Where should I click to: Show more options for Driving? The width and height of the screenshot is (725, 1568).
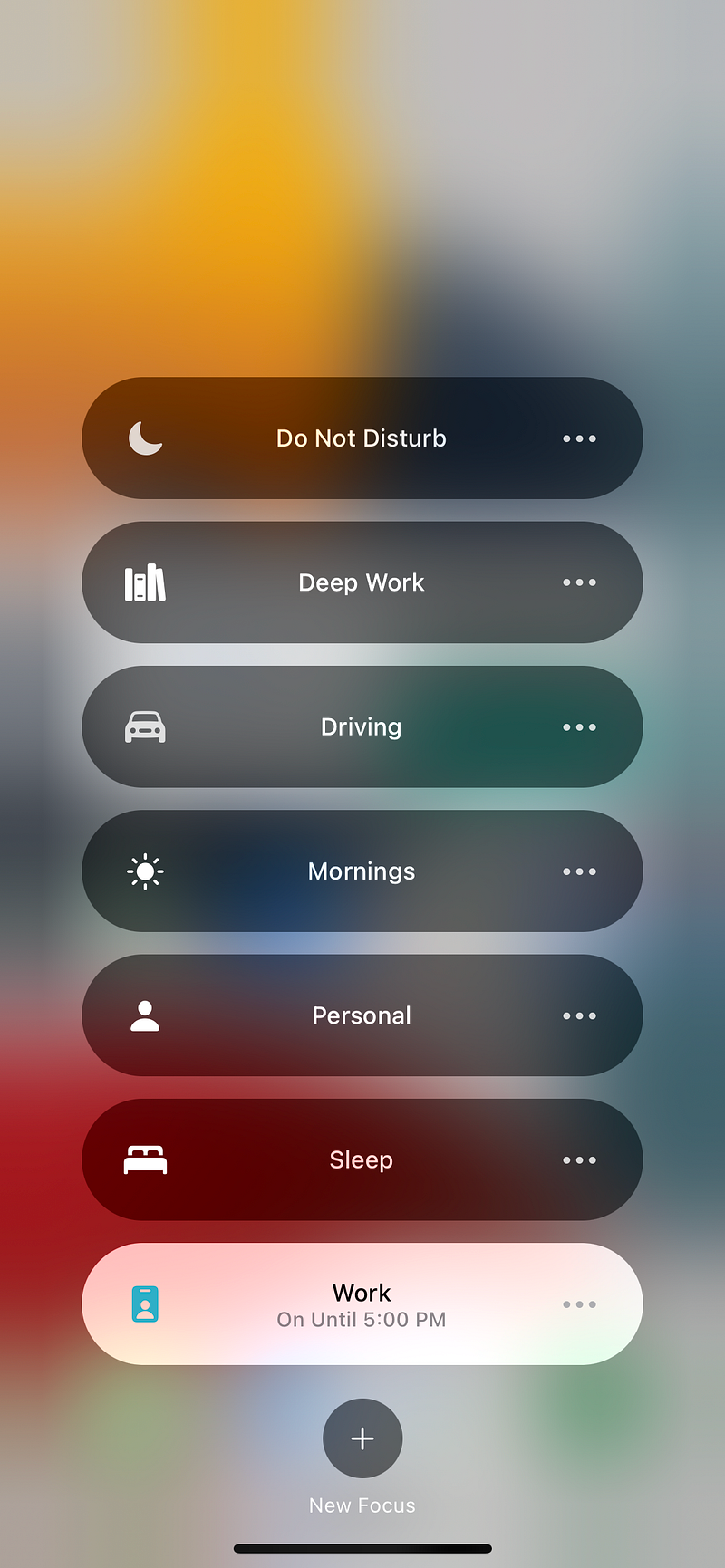coord(579,726)
